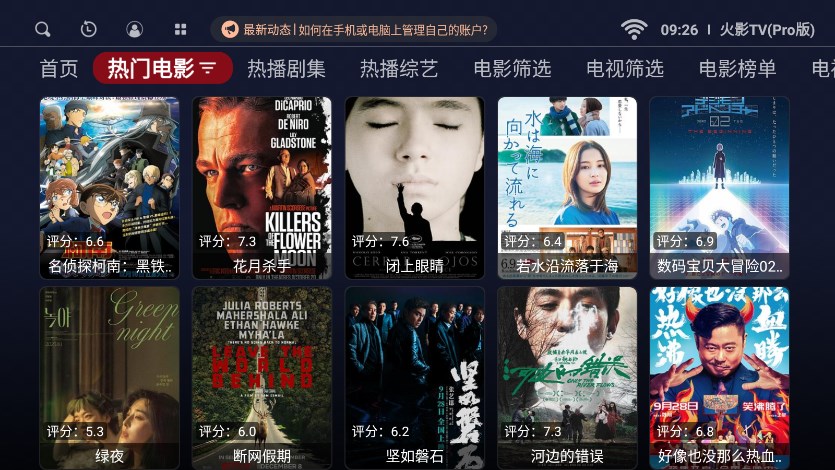Switch to the 热播剧集 tab
835x470 pixels.
(x=286, y=69)
